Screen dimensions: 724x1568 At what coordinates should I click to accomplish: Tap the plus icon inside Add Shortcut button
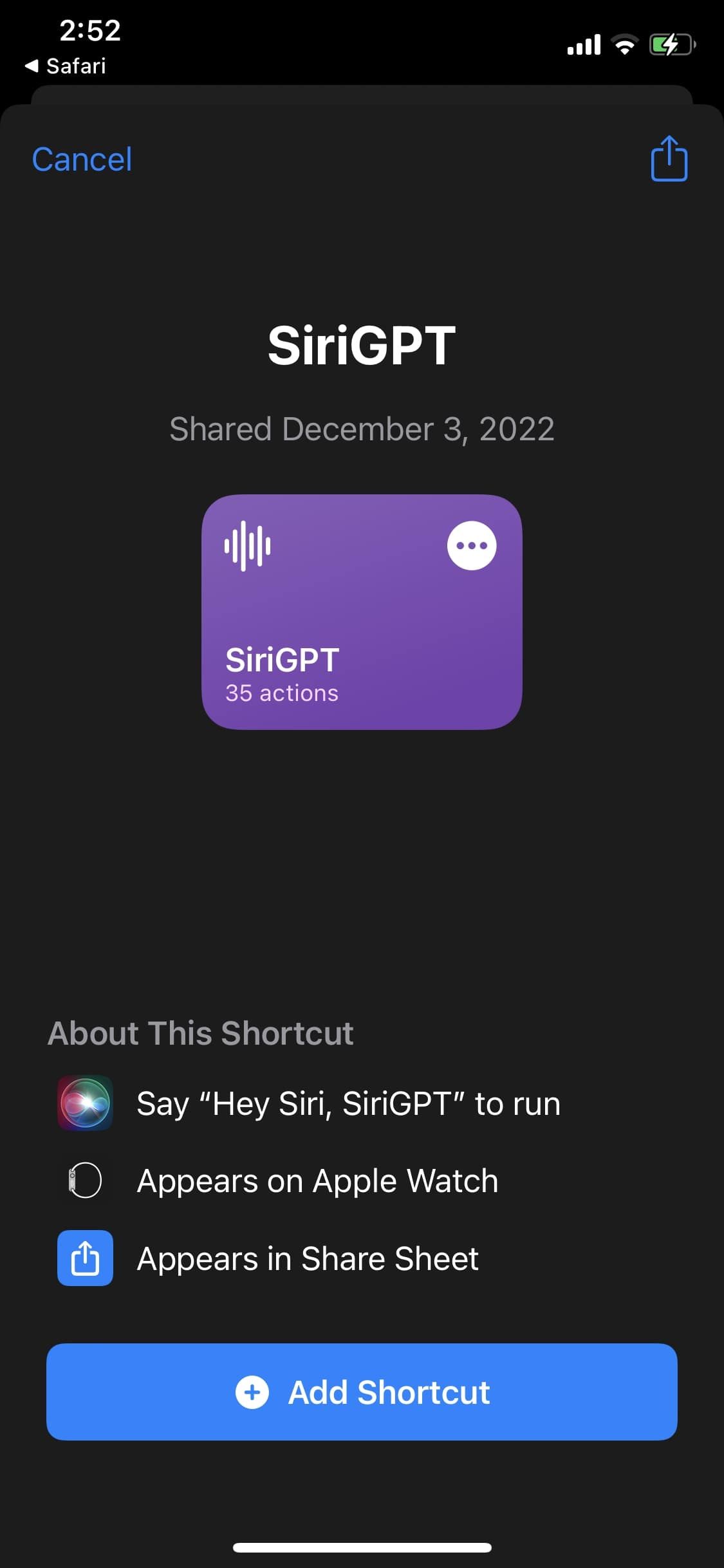click(254, 1392)
